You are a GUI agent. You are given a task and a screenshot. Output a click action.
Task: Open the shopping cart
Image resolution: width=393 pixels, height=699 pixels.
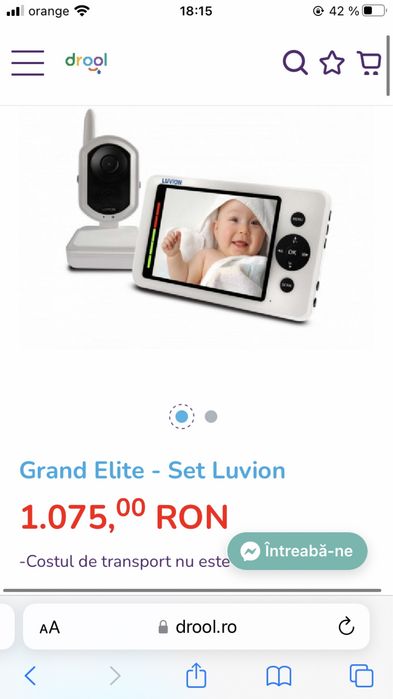[x=369, y=63]
